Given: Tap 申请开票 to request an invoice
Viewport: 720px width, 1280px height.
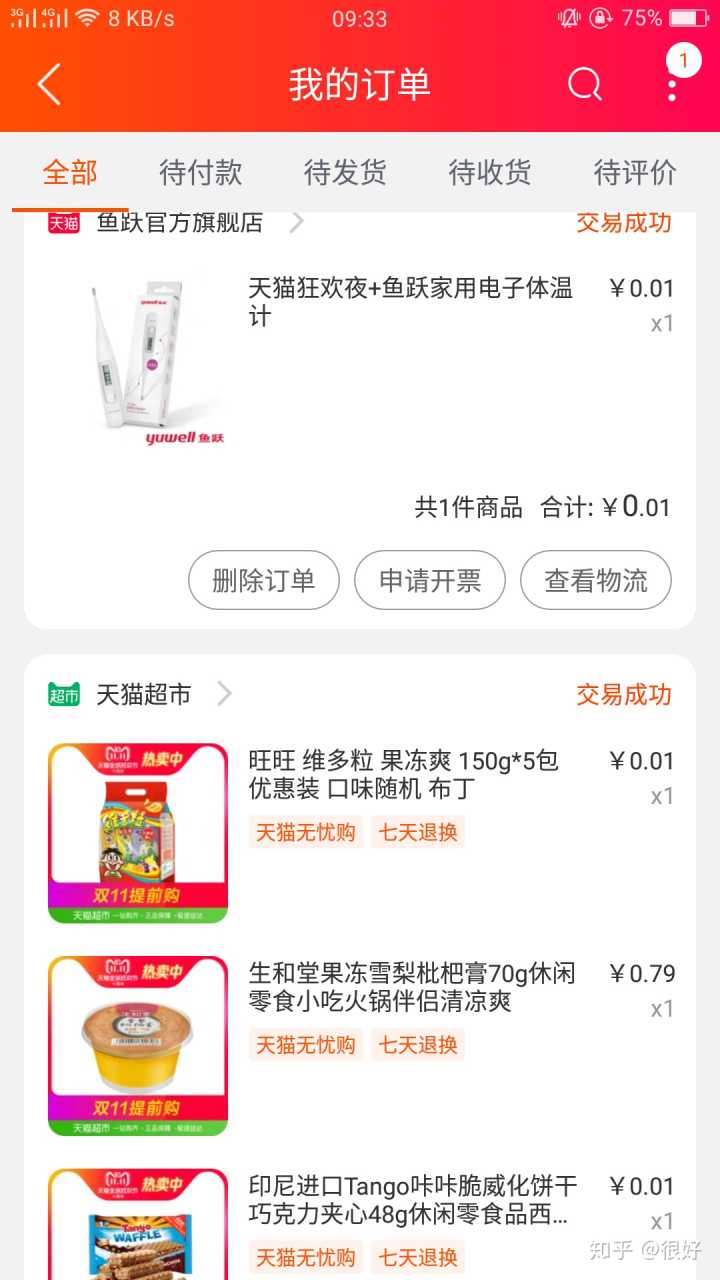Looking at the screenshot, I should click(430, 580).
